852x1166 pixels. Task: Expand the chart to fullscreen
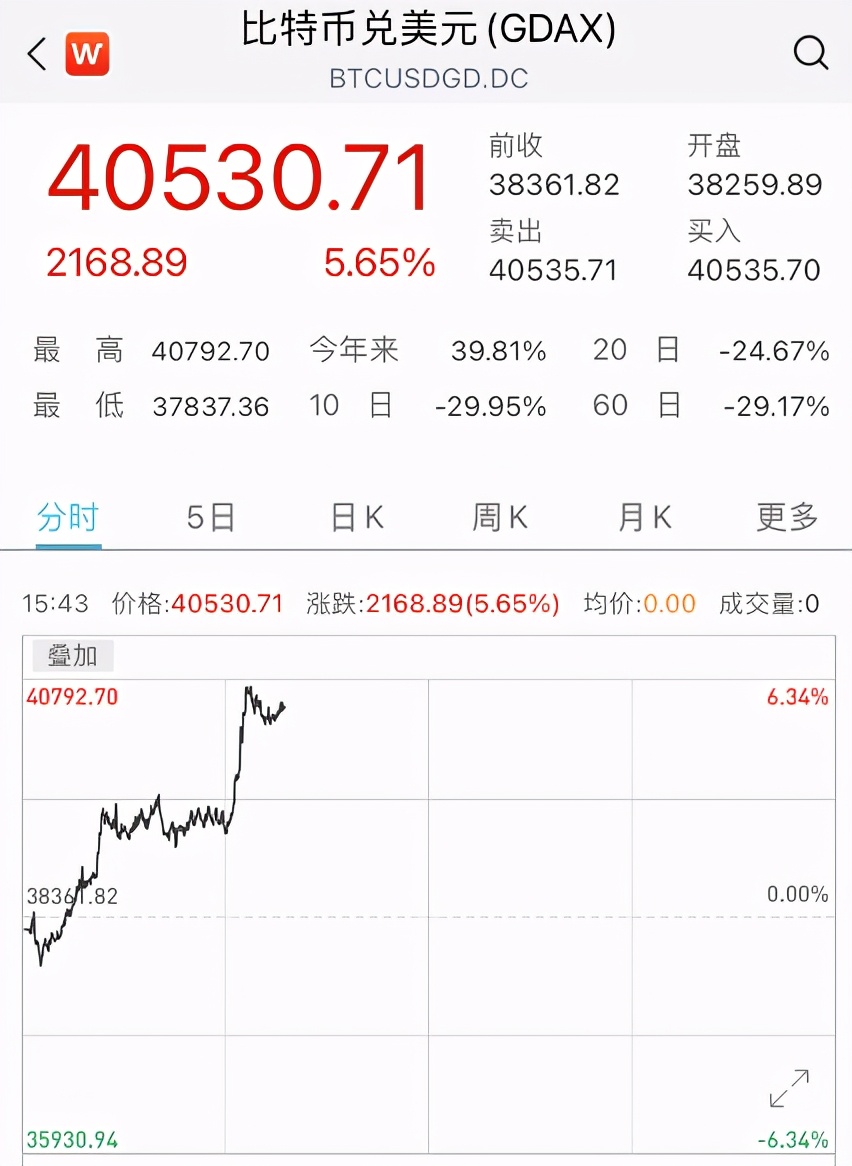(x=789, y=1088)
